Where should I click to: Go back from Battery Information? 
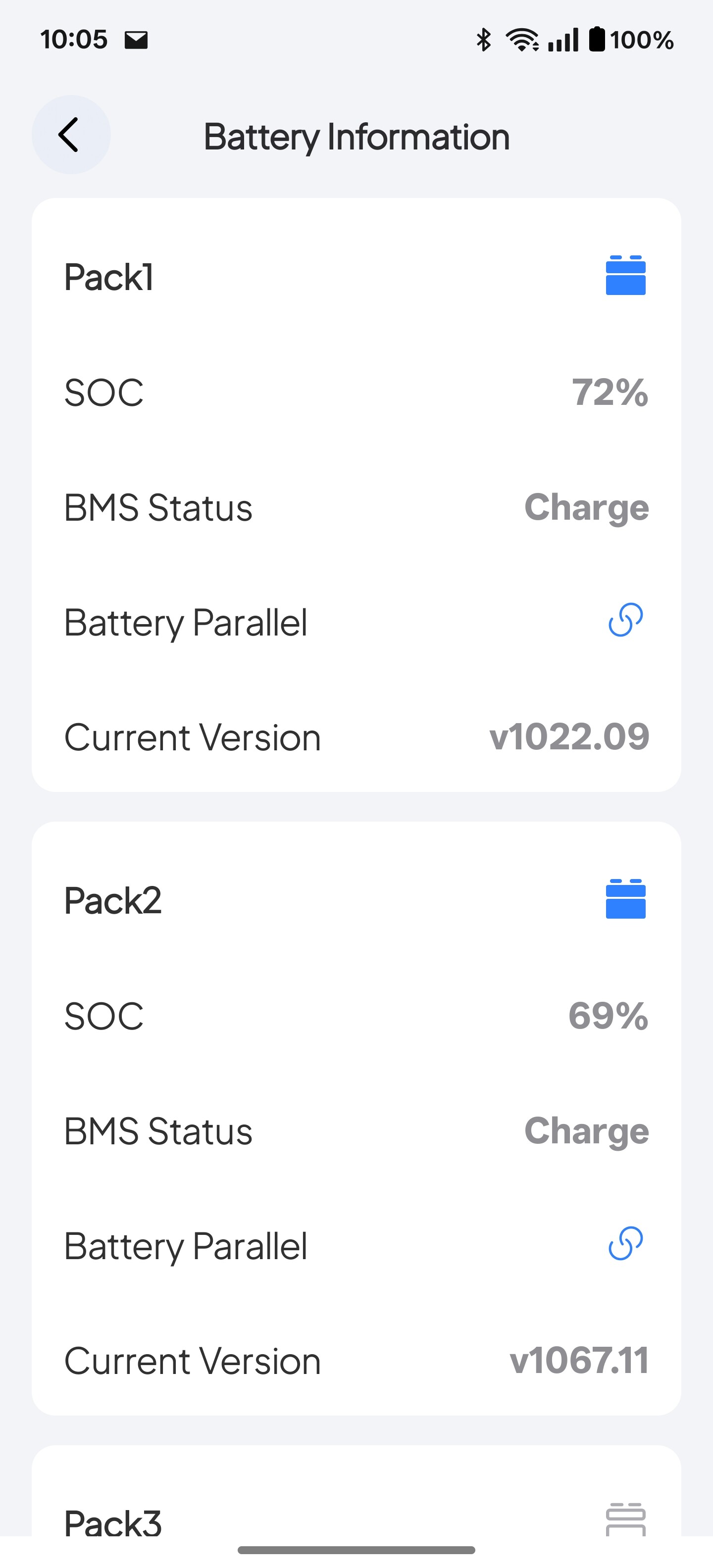click(71, 135)
